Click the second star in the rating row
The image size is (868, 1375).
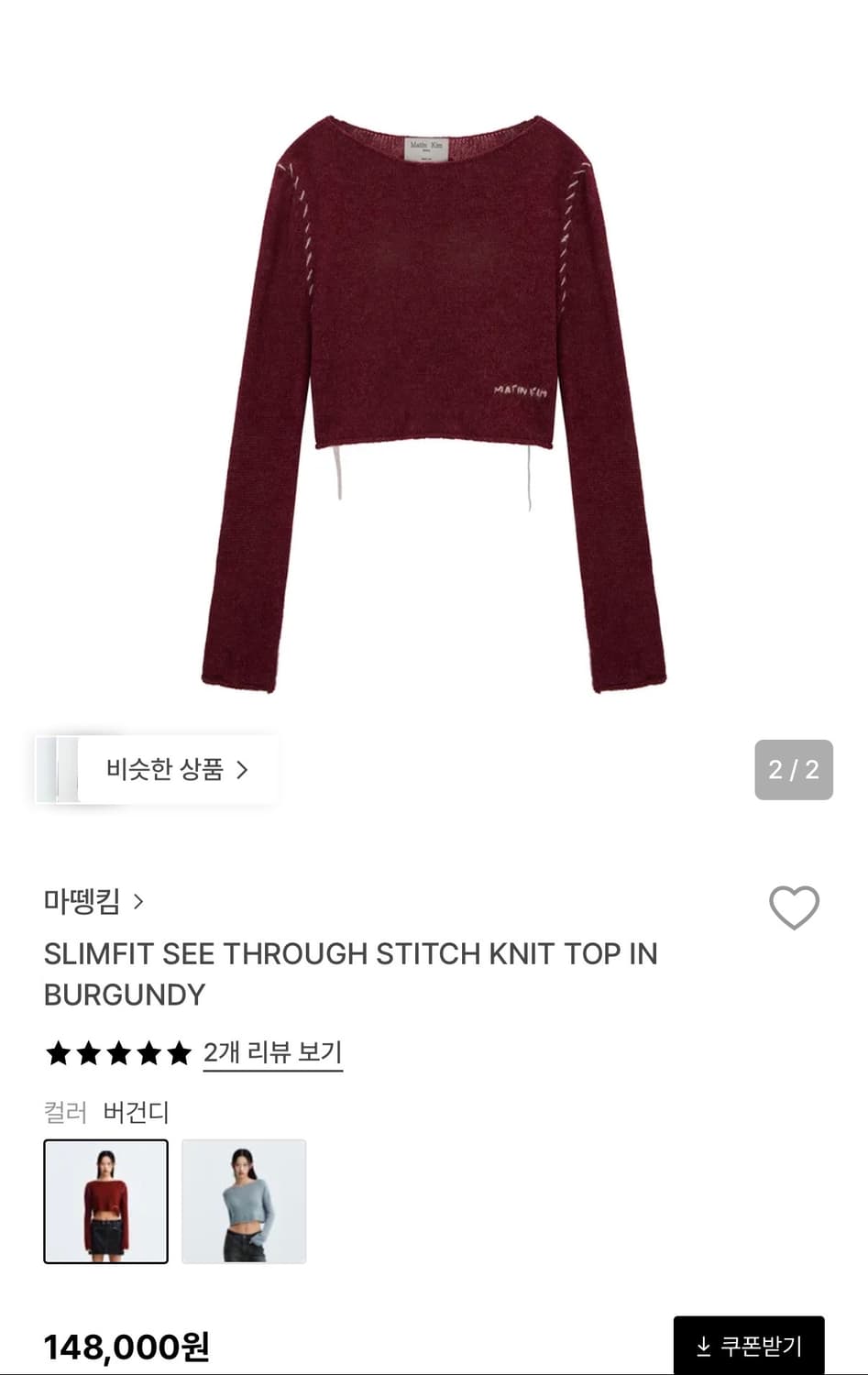click(x=87, y=1054)
